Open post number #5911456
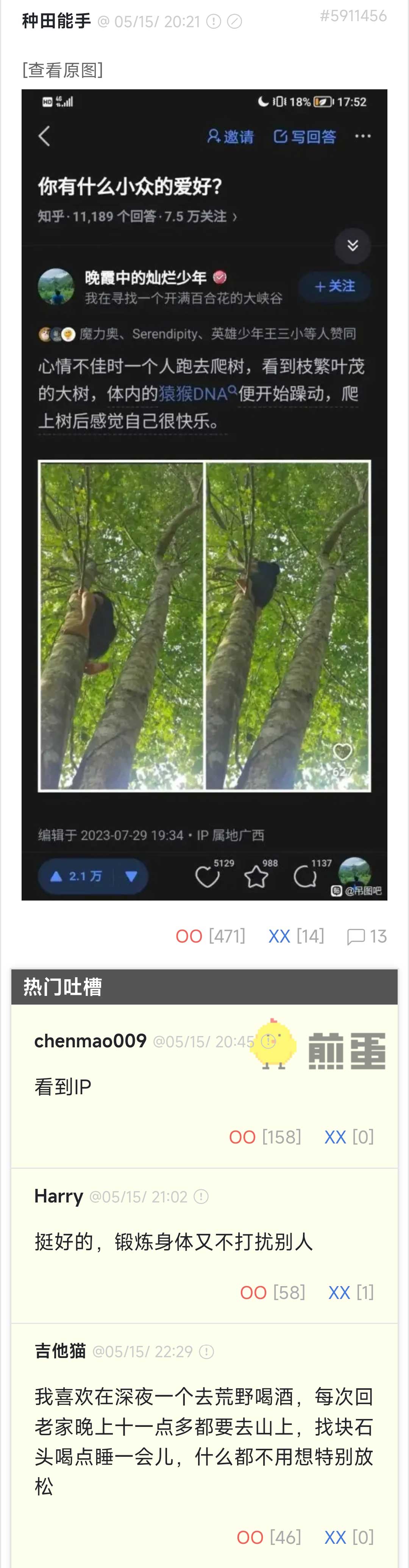Viewport: 409px width, 1568px height. [353, 16]
